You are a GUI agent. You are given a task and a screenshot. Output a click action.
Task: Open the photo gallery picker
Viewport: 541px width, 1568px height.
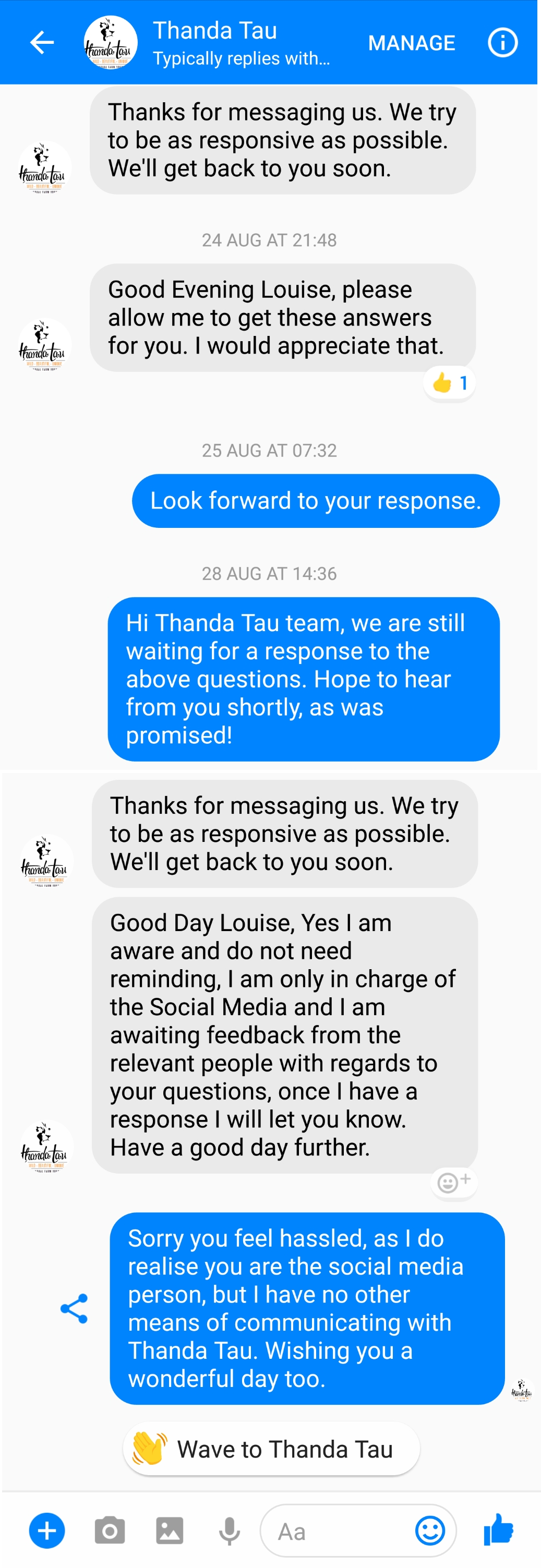pos(169,1530)
